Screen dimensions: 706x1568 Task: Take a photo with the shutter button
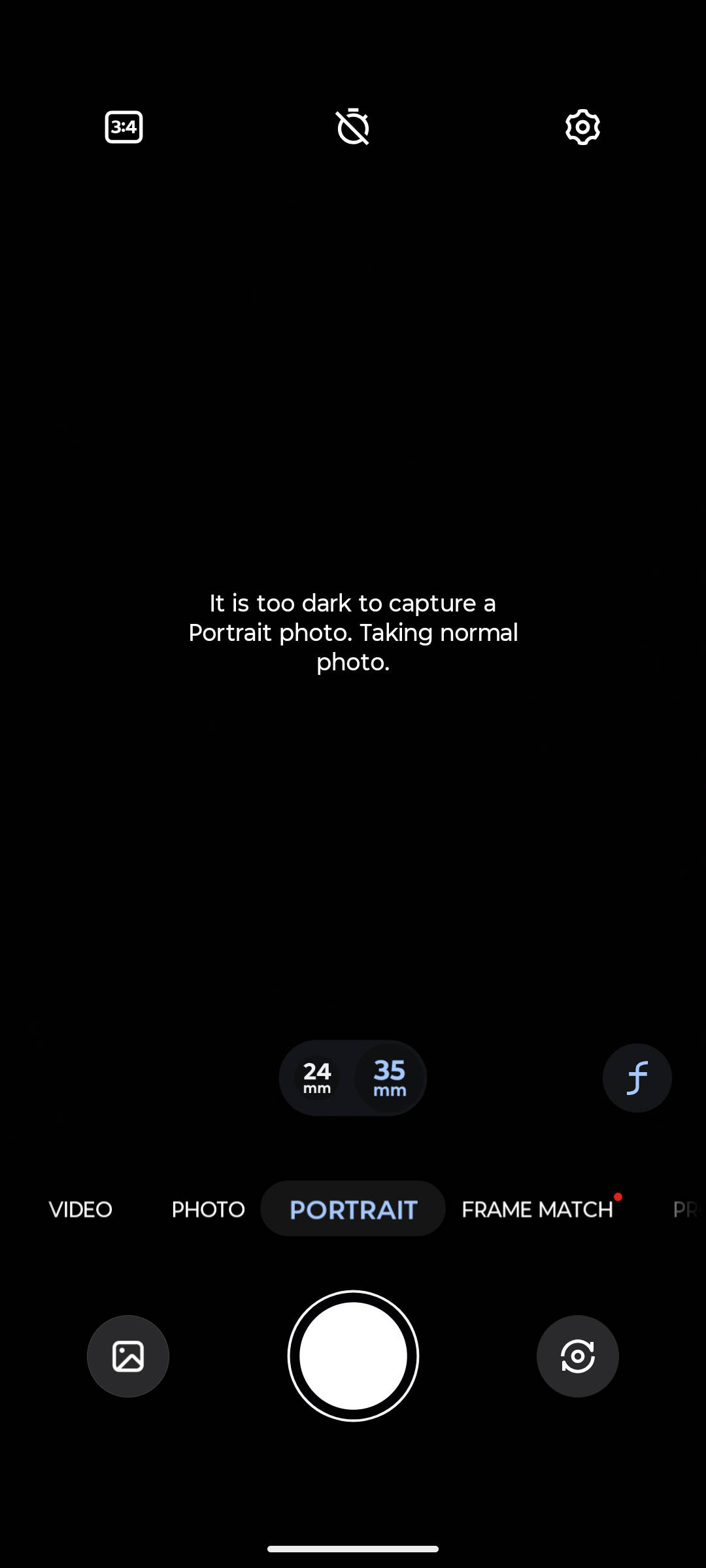[353, 1356]
